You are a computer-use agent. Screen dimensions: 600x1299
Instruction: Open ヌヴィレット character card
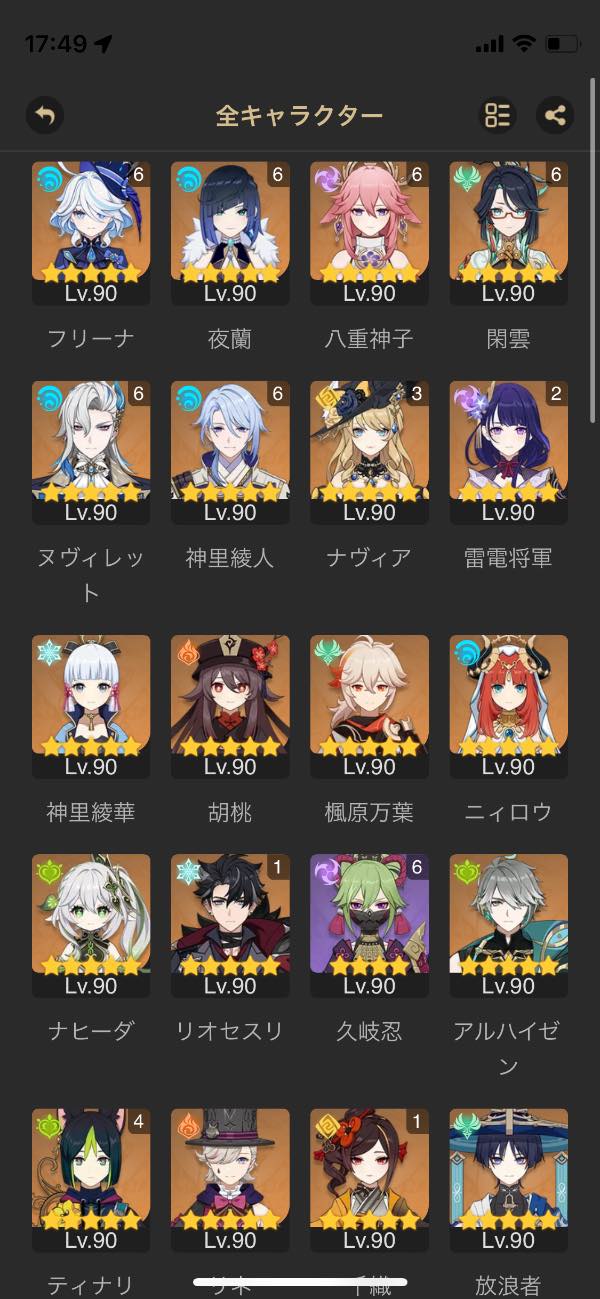point(91,452)
